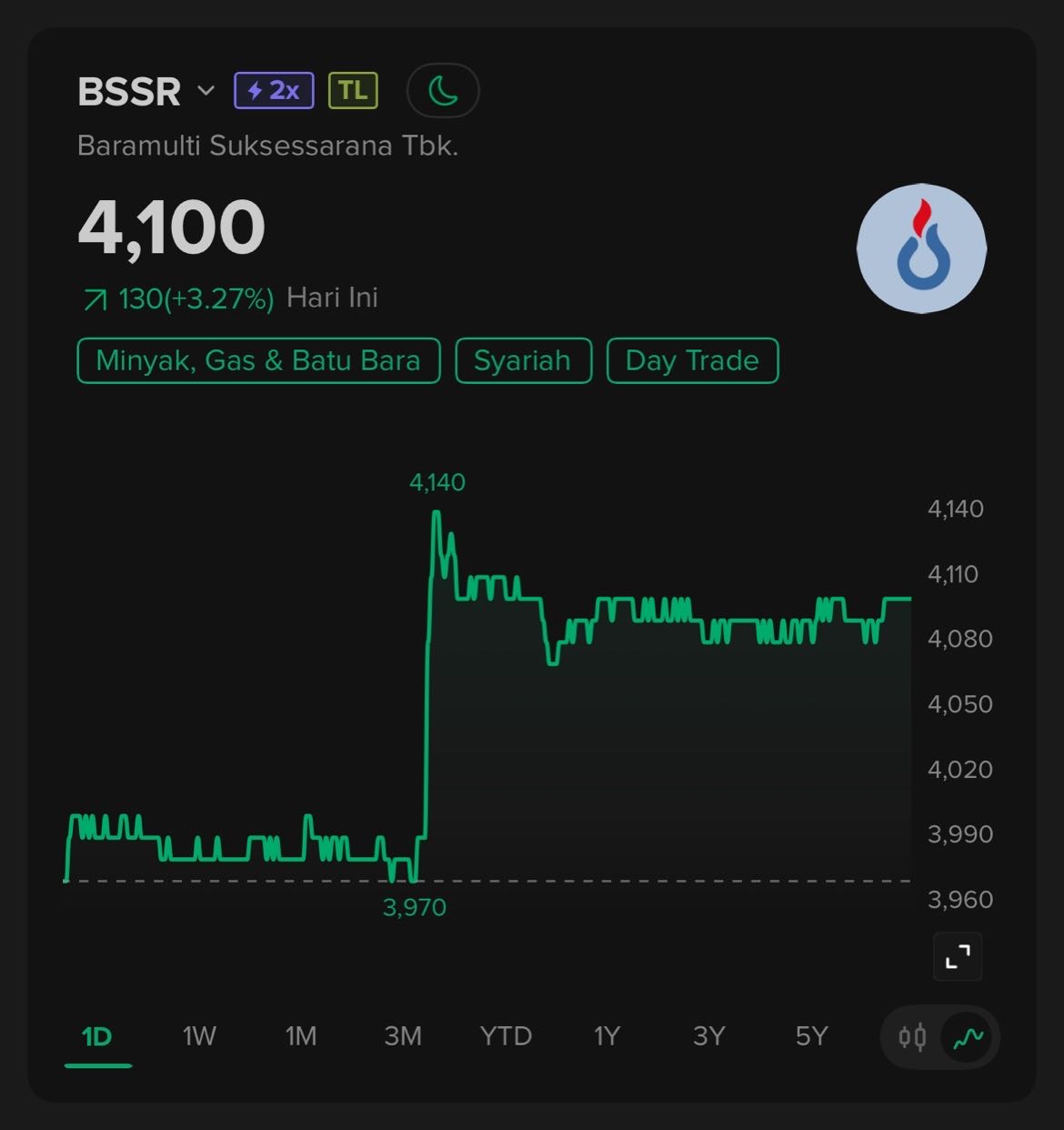
Task: Switch to the 1W timeframe tab
Action: (198, 1036)
